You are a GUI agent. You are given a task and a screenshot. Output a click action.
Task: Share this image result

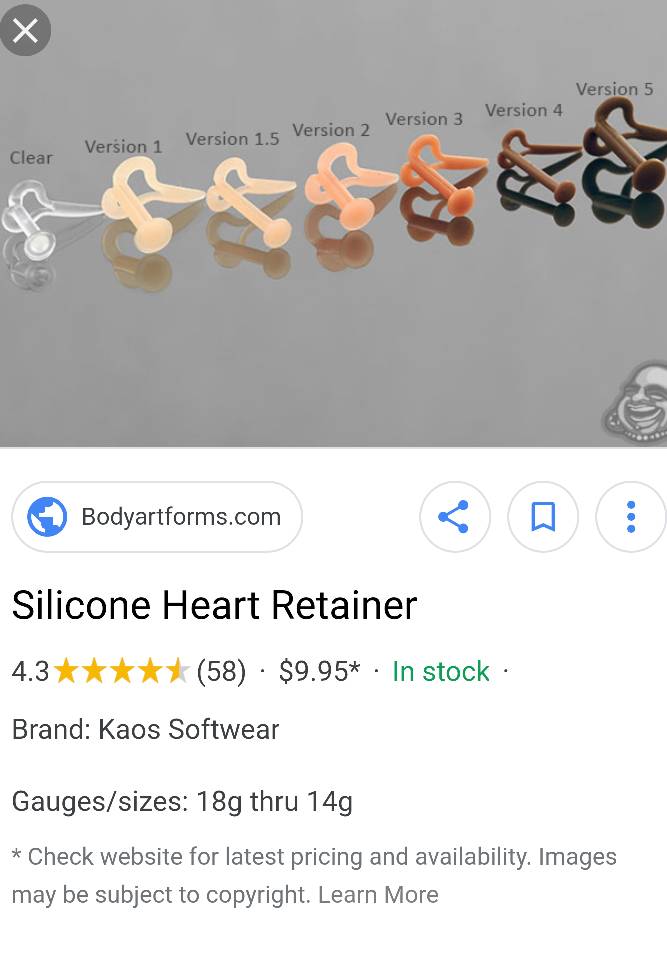click(454, 517)
